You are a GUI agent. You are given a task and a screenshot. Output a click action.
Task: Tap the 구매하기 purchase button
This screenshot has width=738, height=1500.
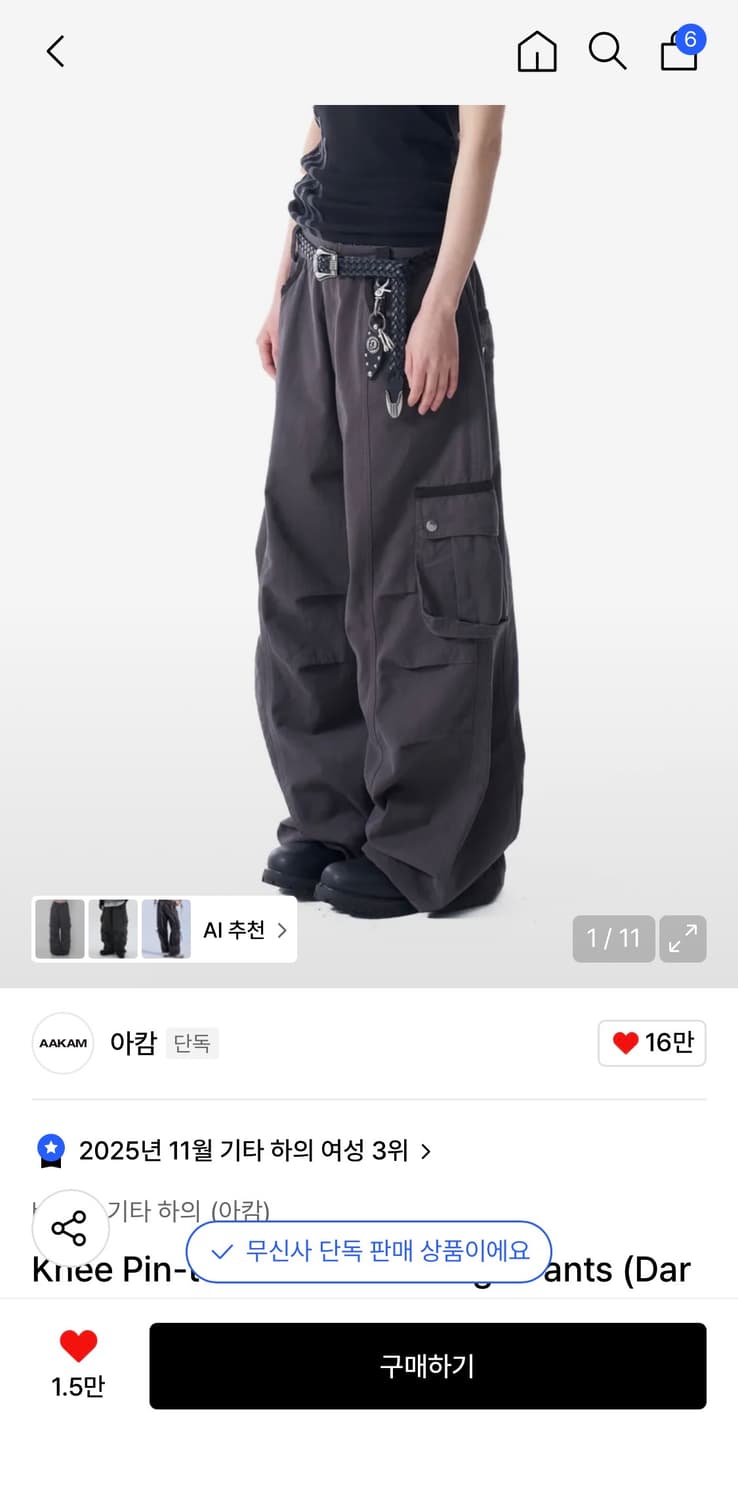[x=428, y=1366]
